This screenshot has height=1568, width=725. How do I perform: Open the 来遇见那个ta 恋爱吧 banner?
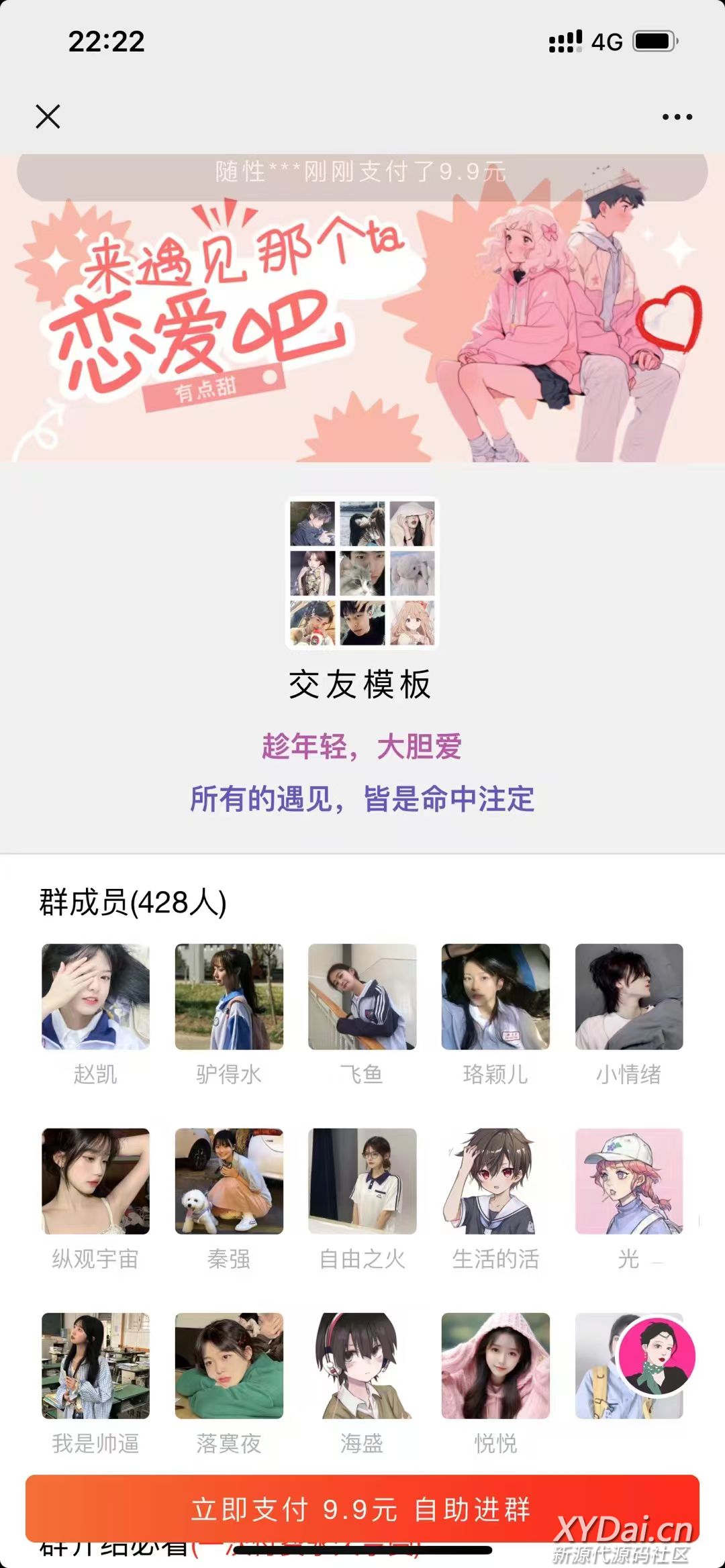(362, 315)
